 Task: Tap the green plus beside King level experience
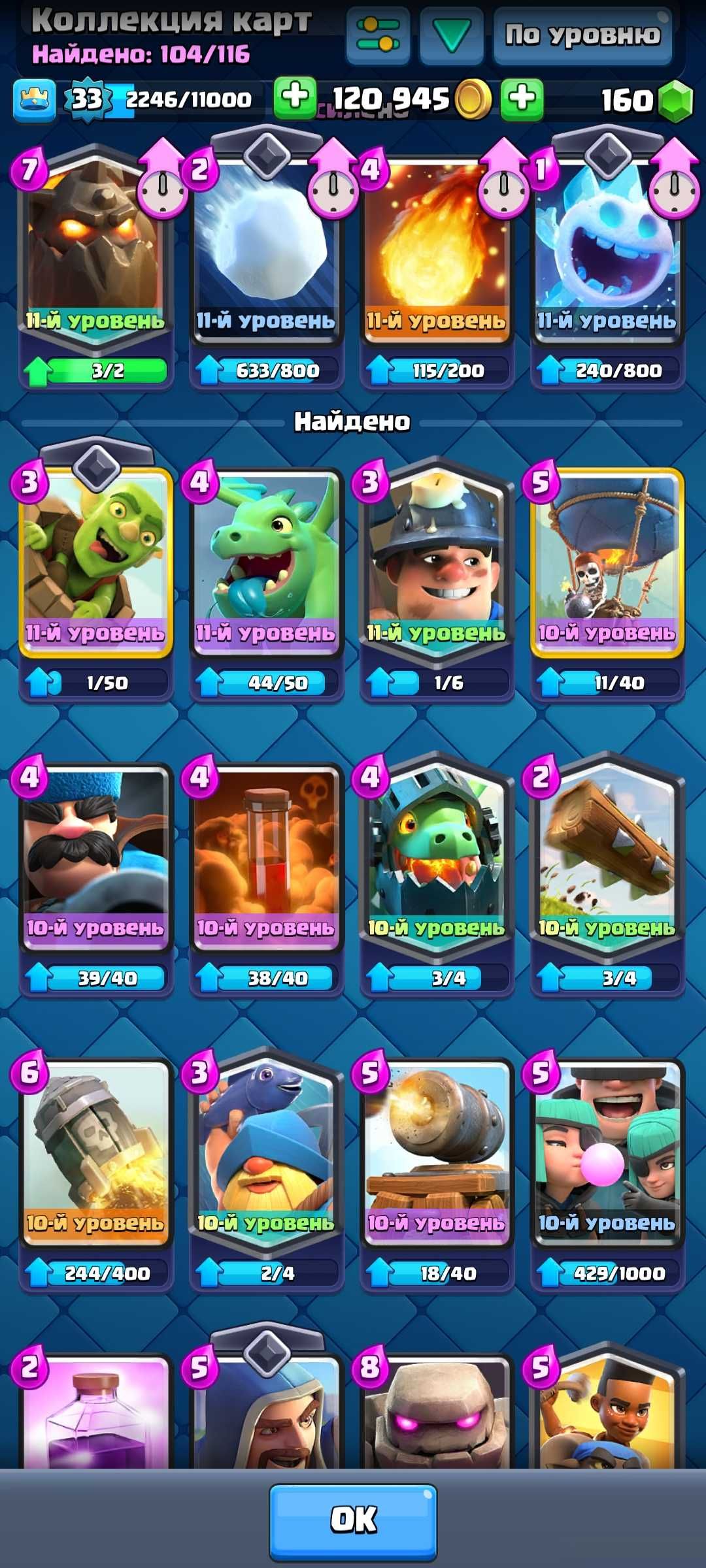click(x=295, y=98)
